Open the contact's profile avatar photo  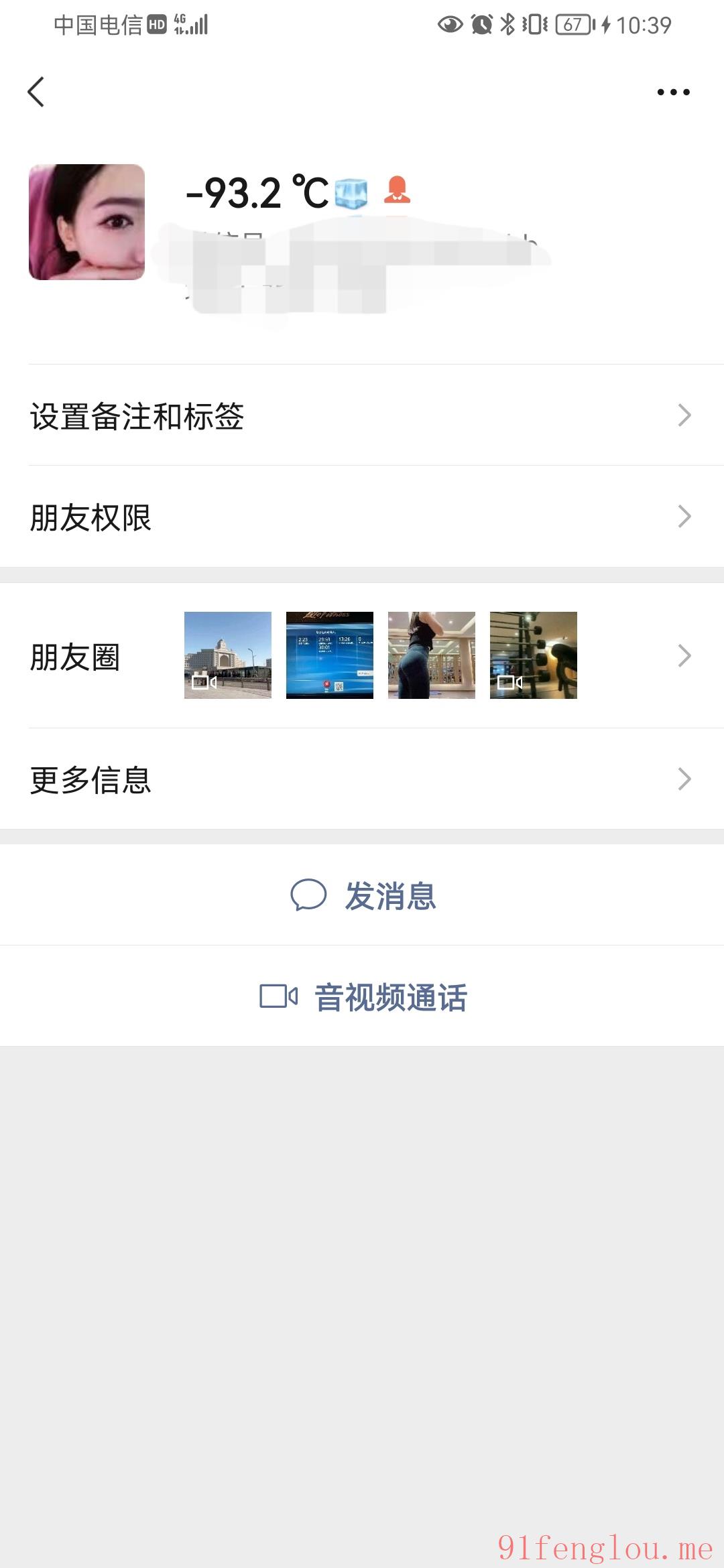pos(88,222)
